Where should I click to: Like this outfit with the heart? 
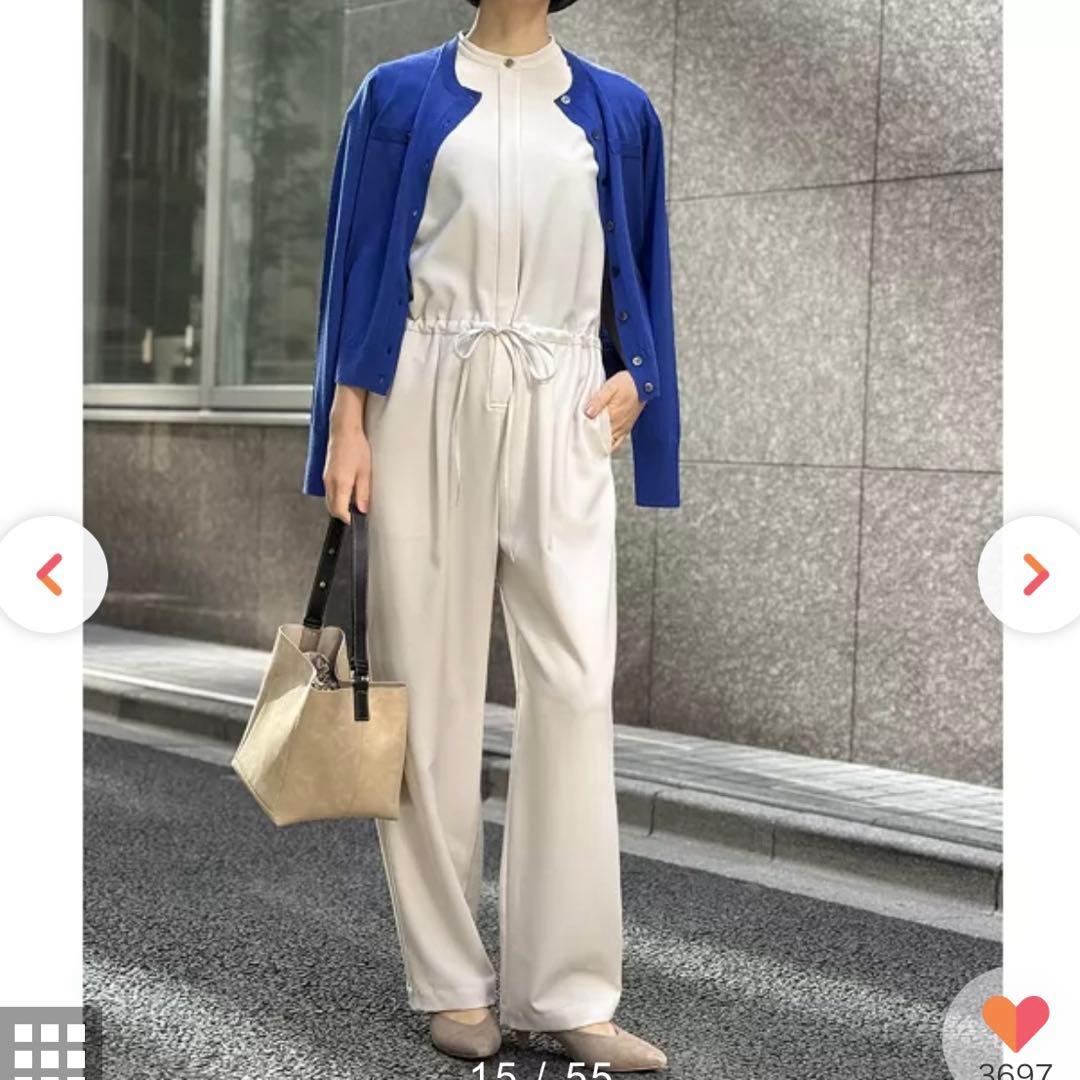tap(1015, 1023)
